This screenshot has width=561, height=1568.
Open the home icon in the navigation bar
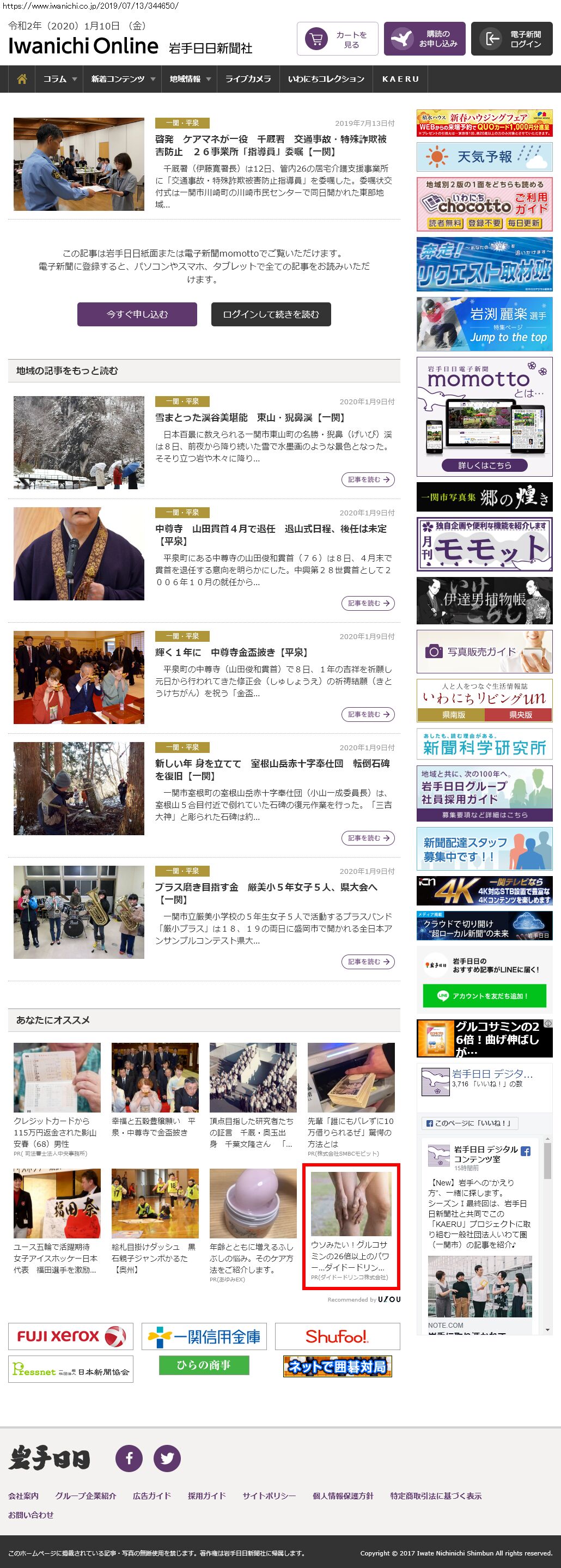click(x=22, y=79)
